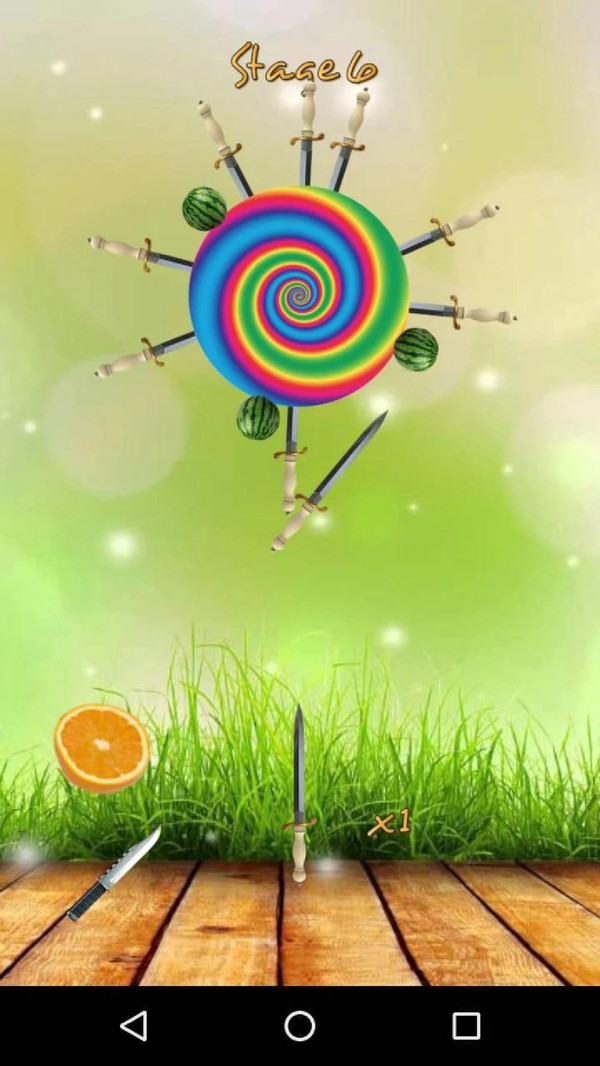The width and height of the screenshot is (600, 1066).
Task: Open the recent apps overview
Action: pyautogui.click(x=466, y=1025)
